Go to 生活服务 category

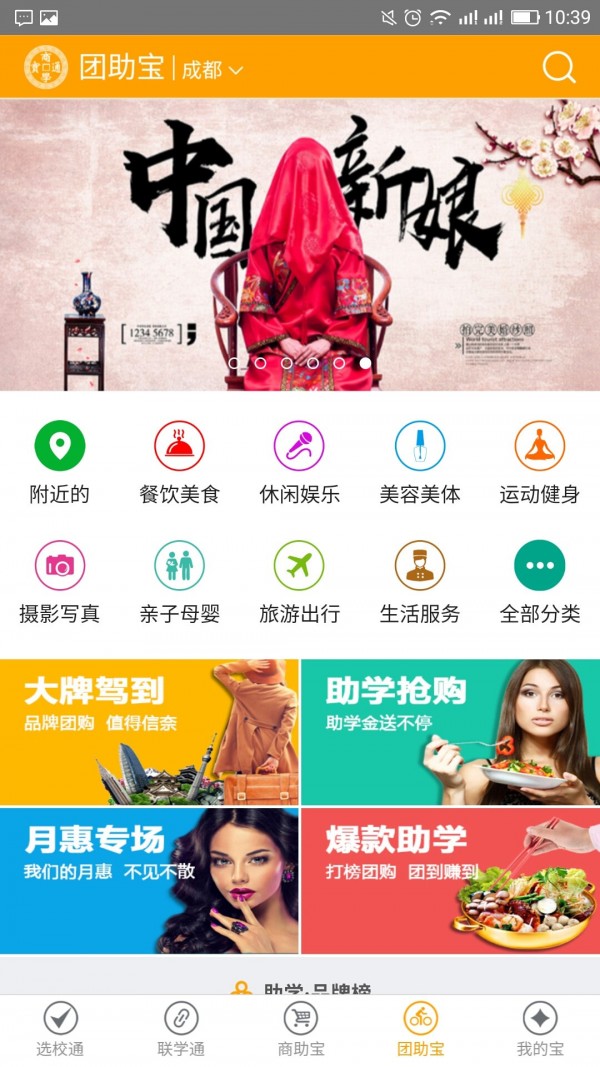pos(419,582)
